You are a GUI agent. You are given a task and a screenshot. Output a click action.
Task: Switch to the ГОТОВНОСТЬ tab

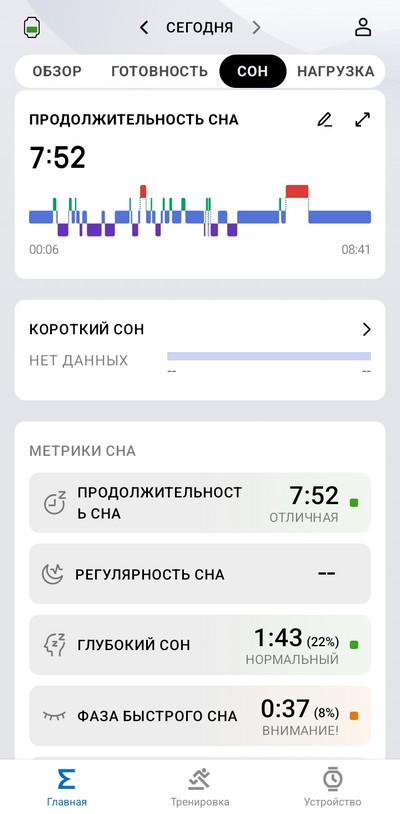(x=159, y=71)
